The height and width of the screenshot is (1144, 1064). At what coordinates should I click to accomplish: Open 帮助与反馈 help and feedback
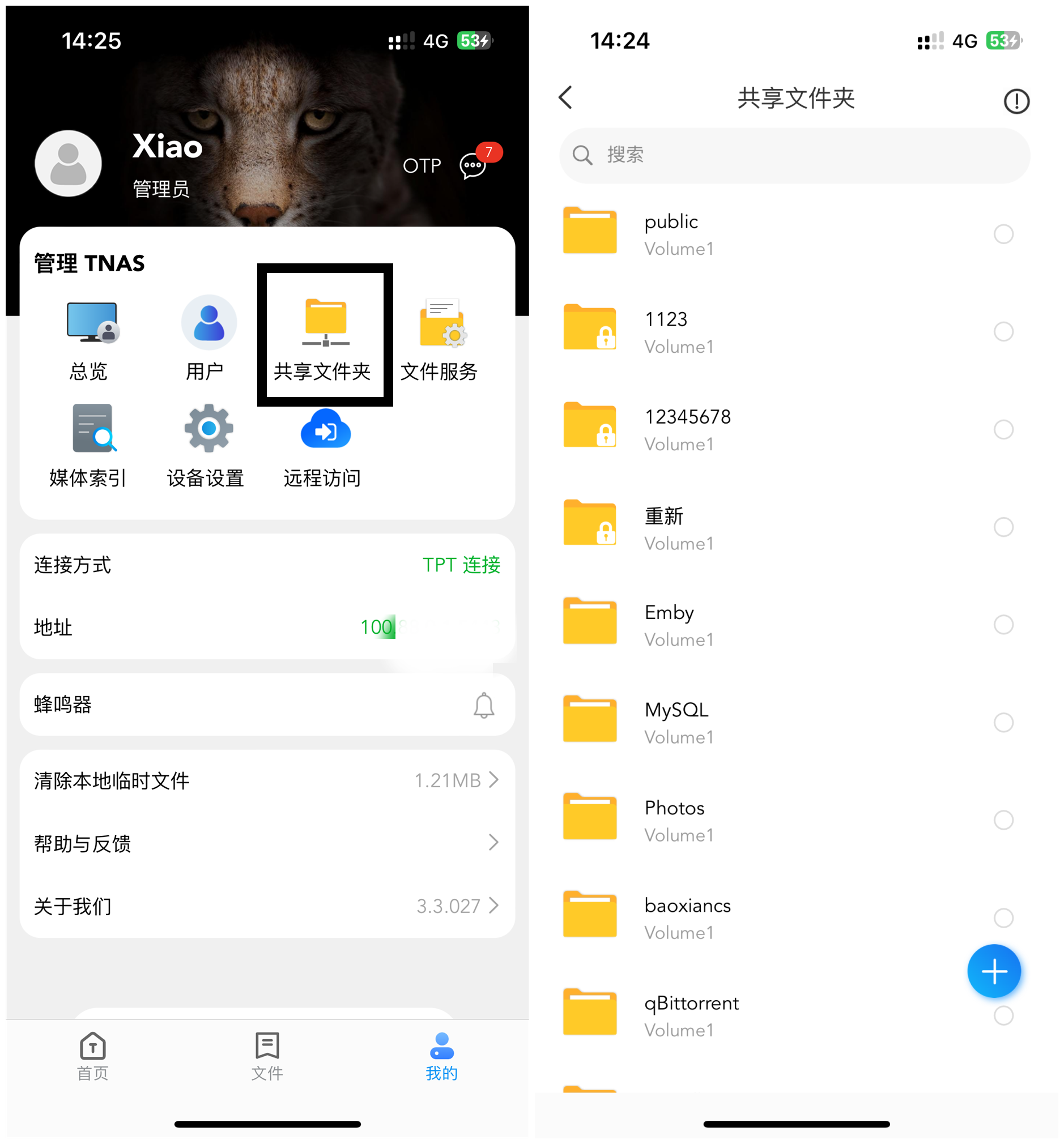(x=268, y=844)
